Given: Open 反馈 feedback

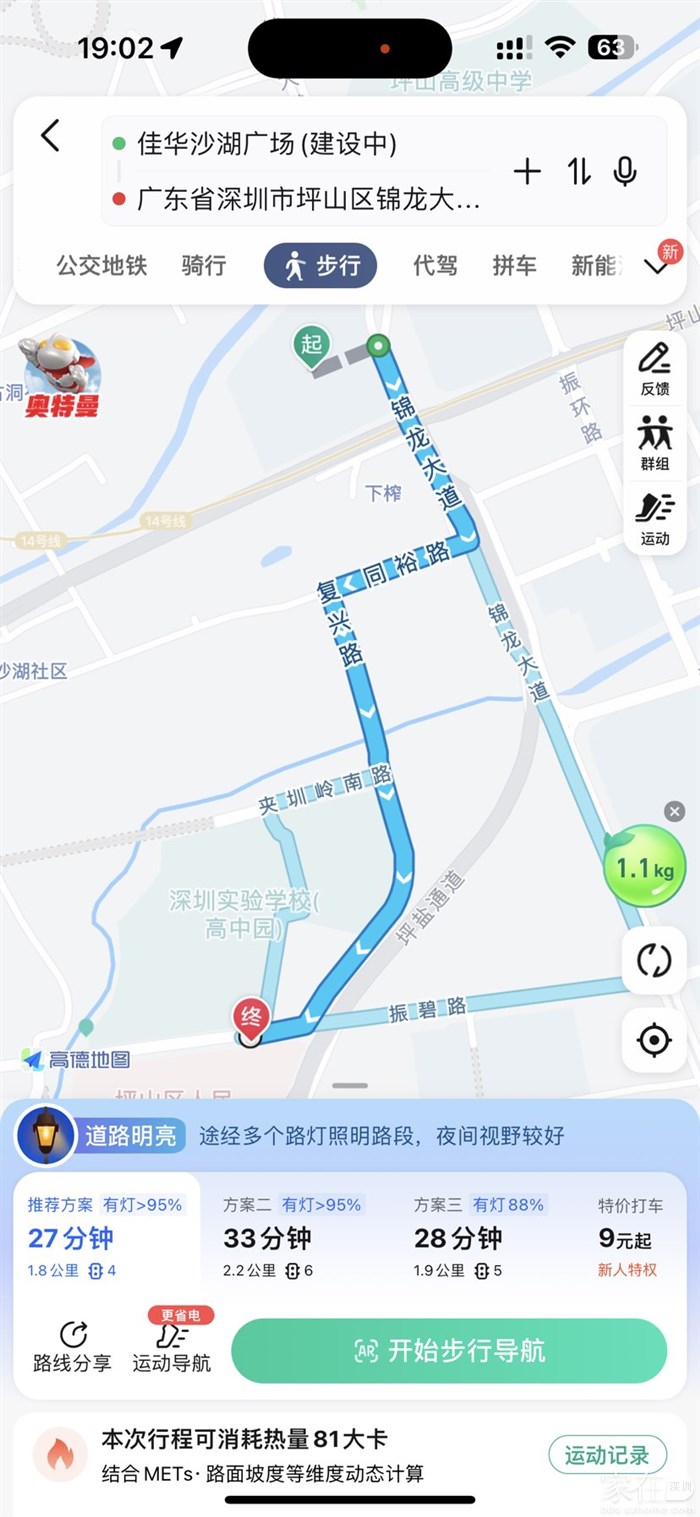Looking at the screenshot, I should click(x=655, y=368).
